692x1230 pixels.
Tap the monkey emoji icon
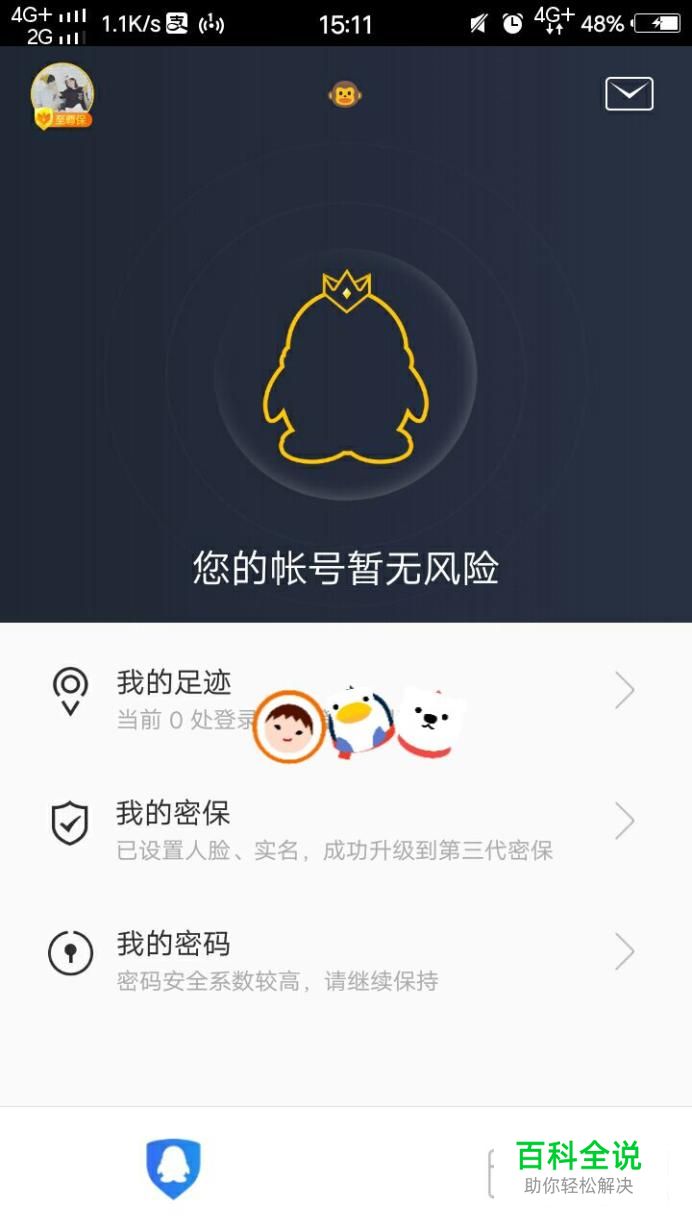click(x=345, y=95)
